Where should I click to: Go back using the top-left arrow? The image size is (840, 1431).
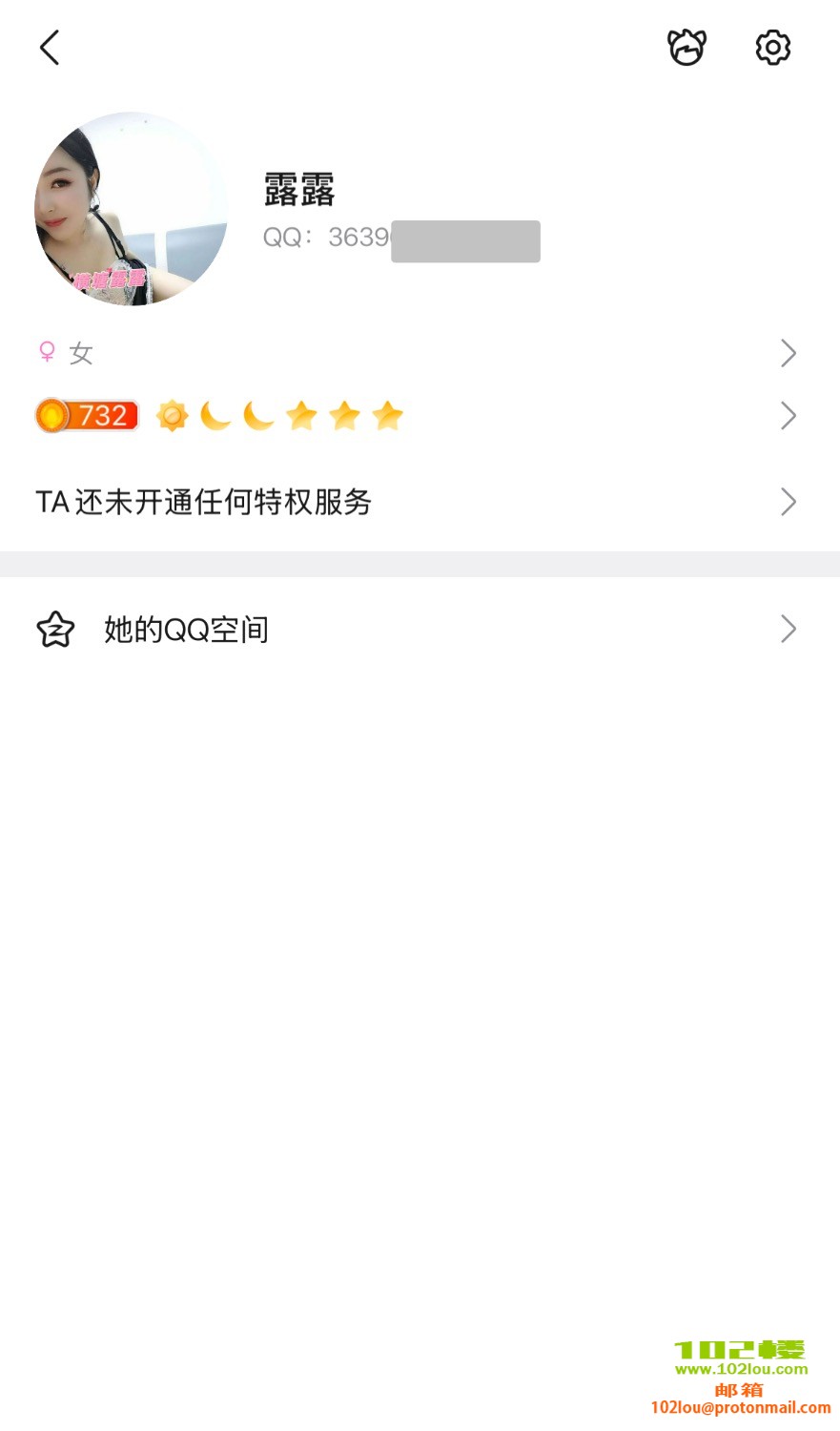point(50,48)
